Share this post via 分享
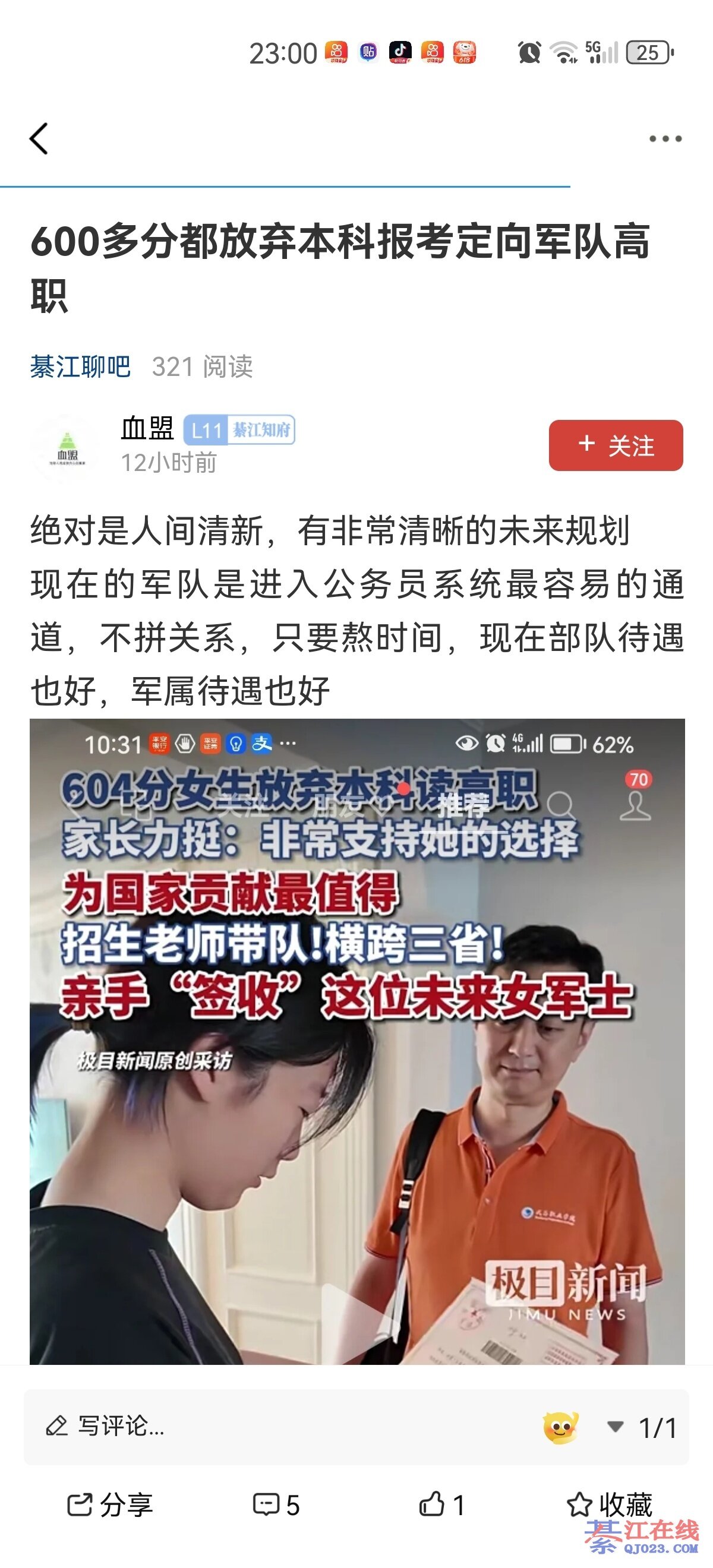Image resolution: width=713 pixels, height=1568 pixels. (x=109, y=1504)
